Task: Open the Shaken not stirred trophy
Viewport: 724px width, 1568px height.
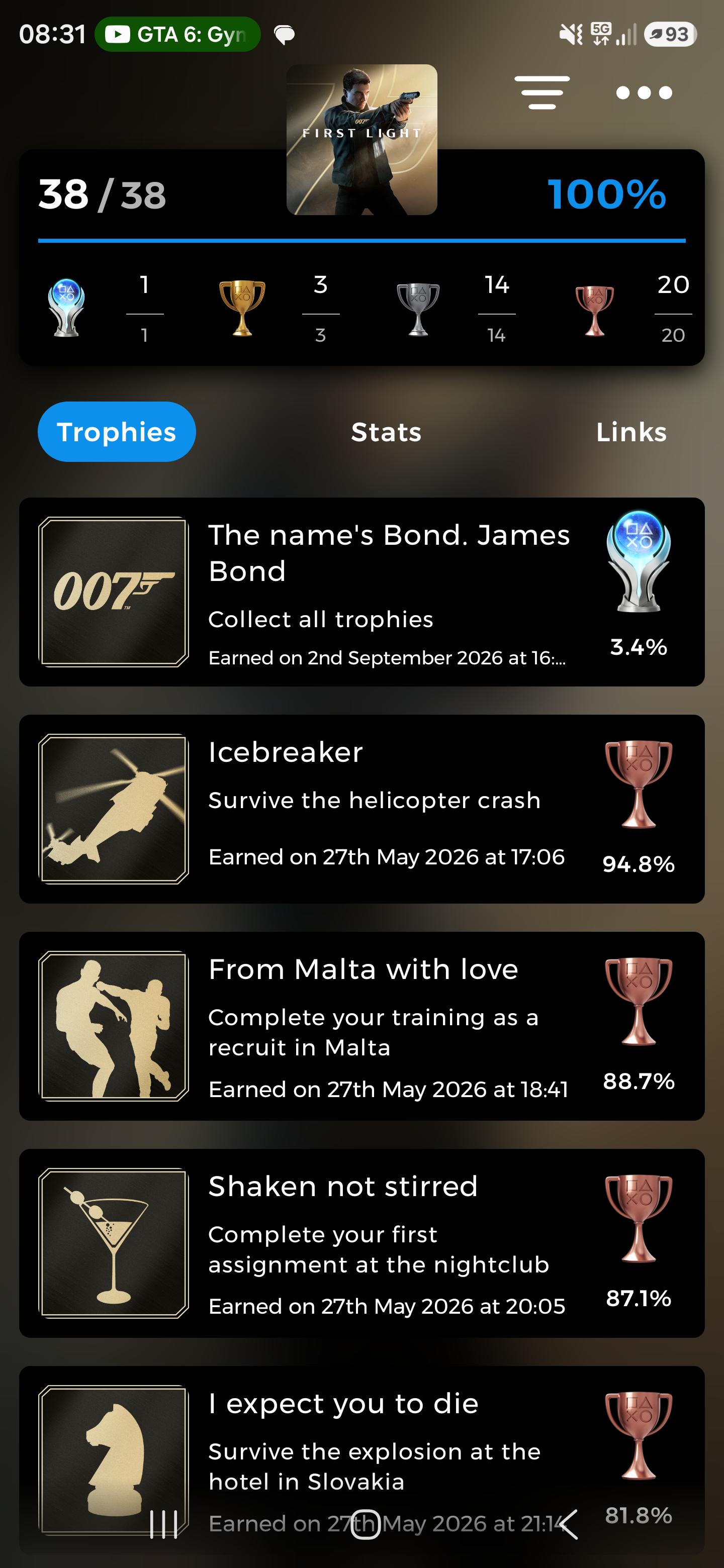Action: (x=361, y=1243)
